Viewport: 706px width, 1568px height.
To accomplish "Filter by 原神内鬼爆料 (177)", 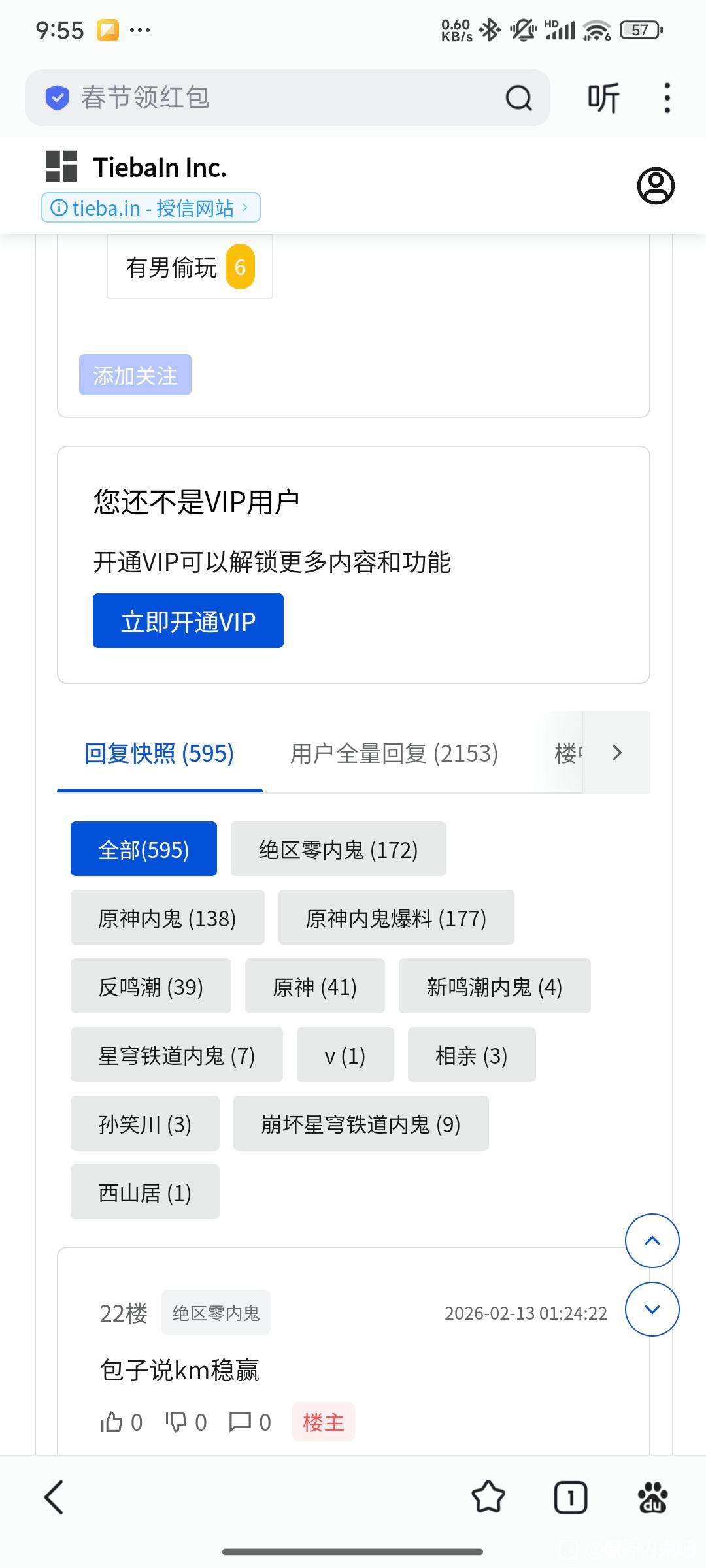I will pos(396,918).
